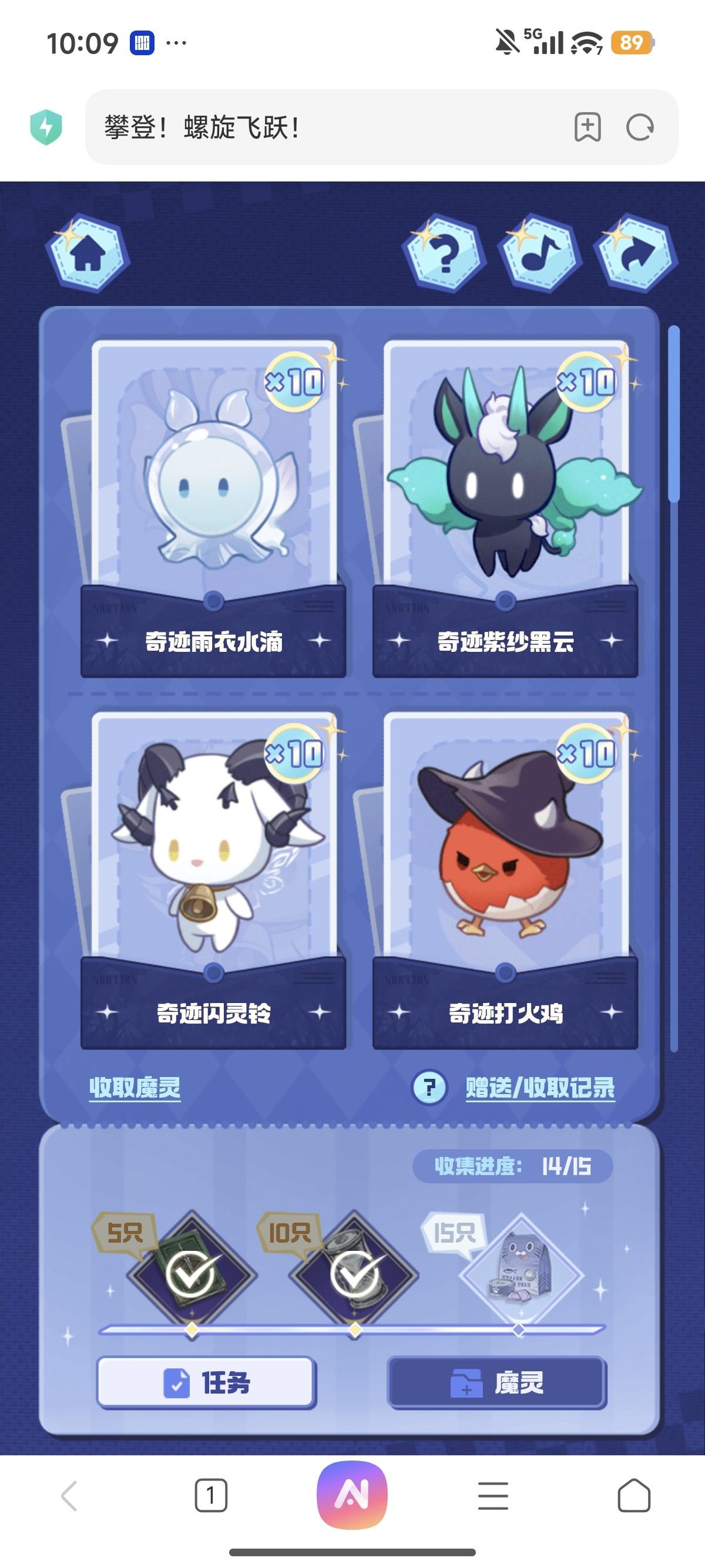Toggle the background music
Image resolution: width=705 pixels, height=1568 pixels.
[x=539, y=253]
